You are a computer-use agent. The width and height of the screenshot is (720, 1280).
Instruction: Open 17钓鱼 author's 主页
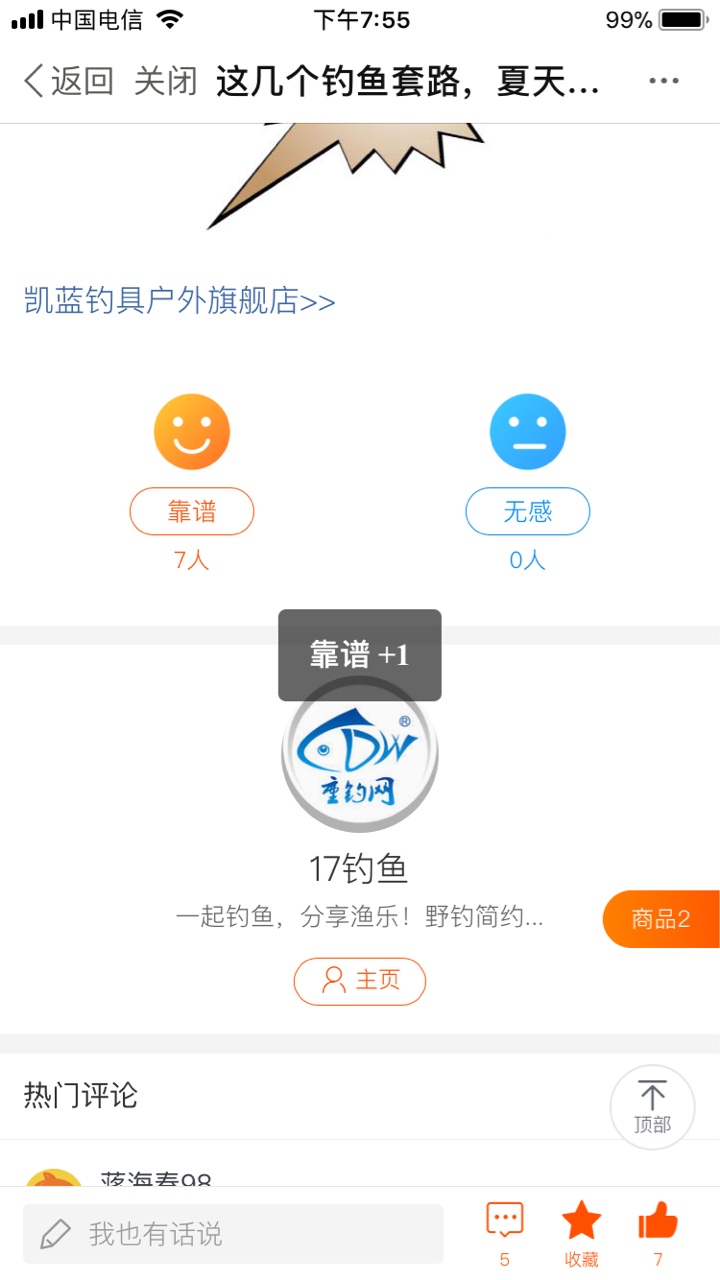(x=359, y=981)
